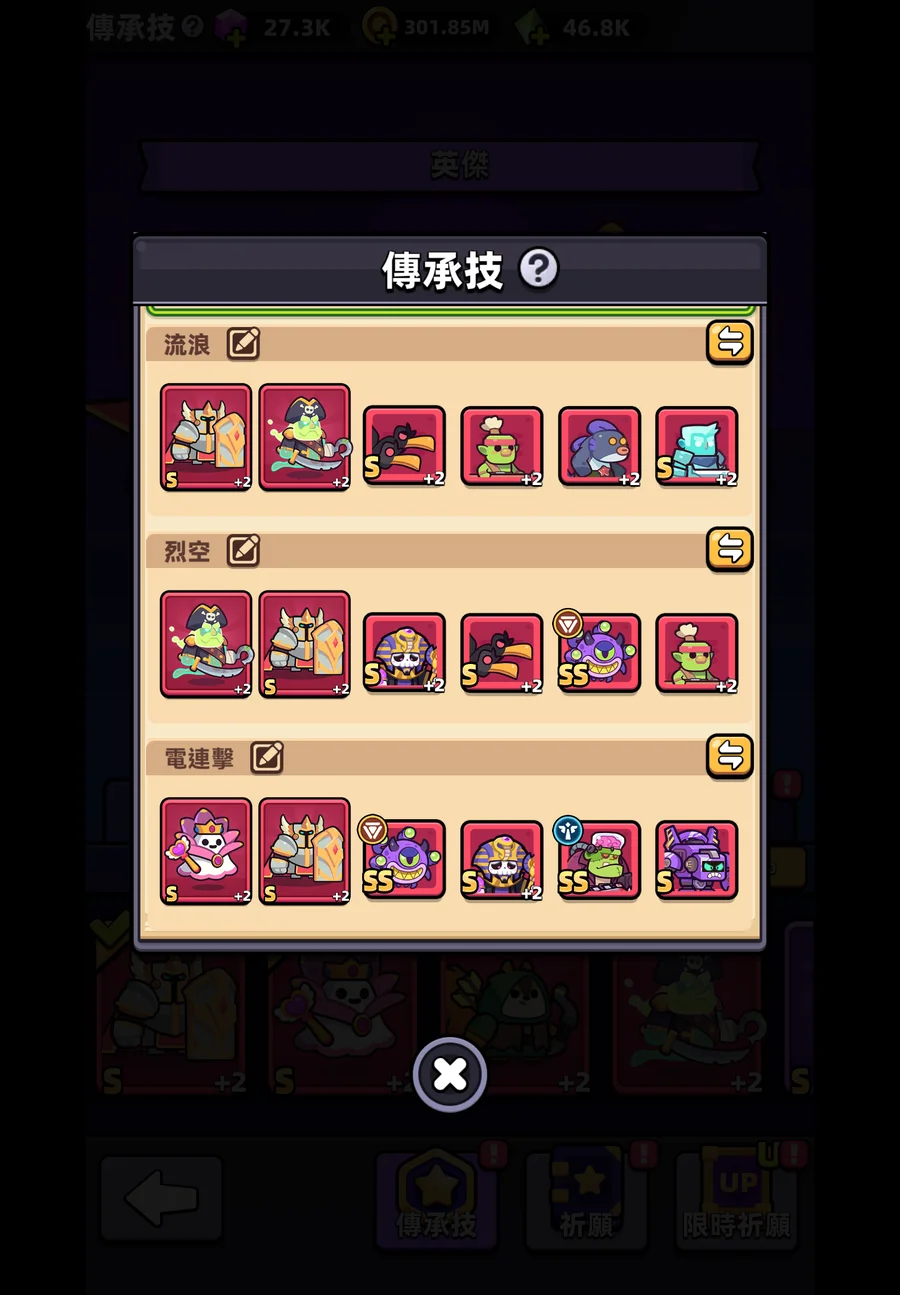900x1295 pixels.
Task: Edit the 流浪 team name
Action: click(x=243, y=344)
